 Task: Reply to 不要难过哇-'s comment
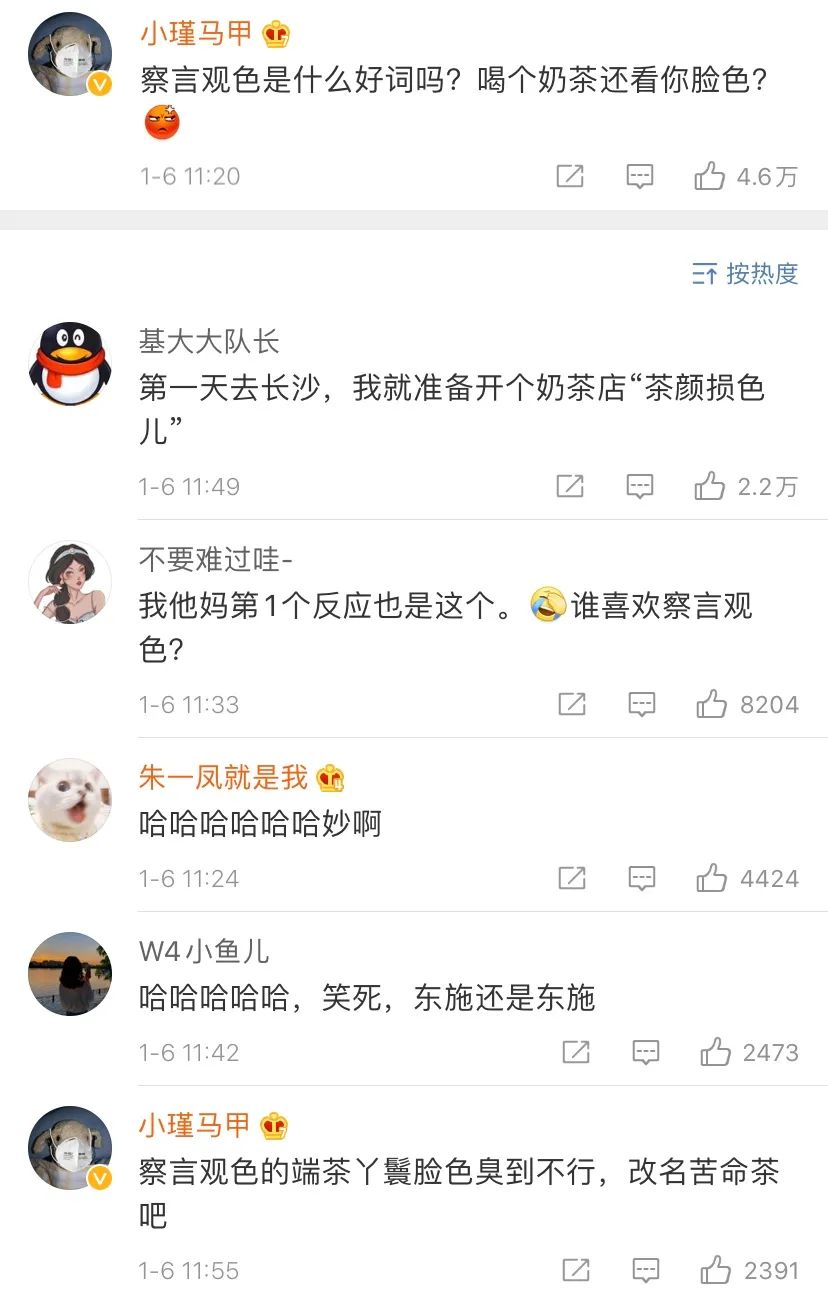(642, 705)
